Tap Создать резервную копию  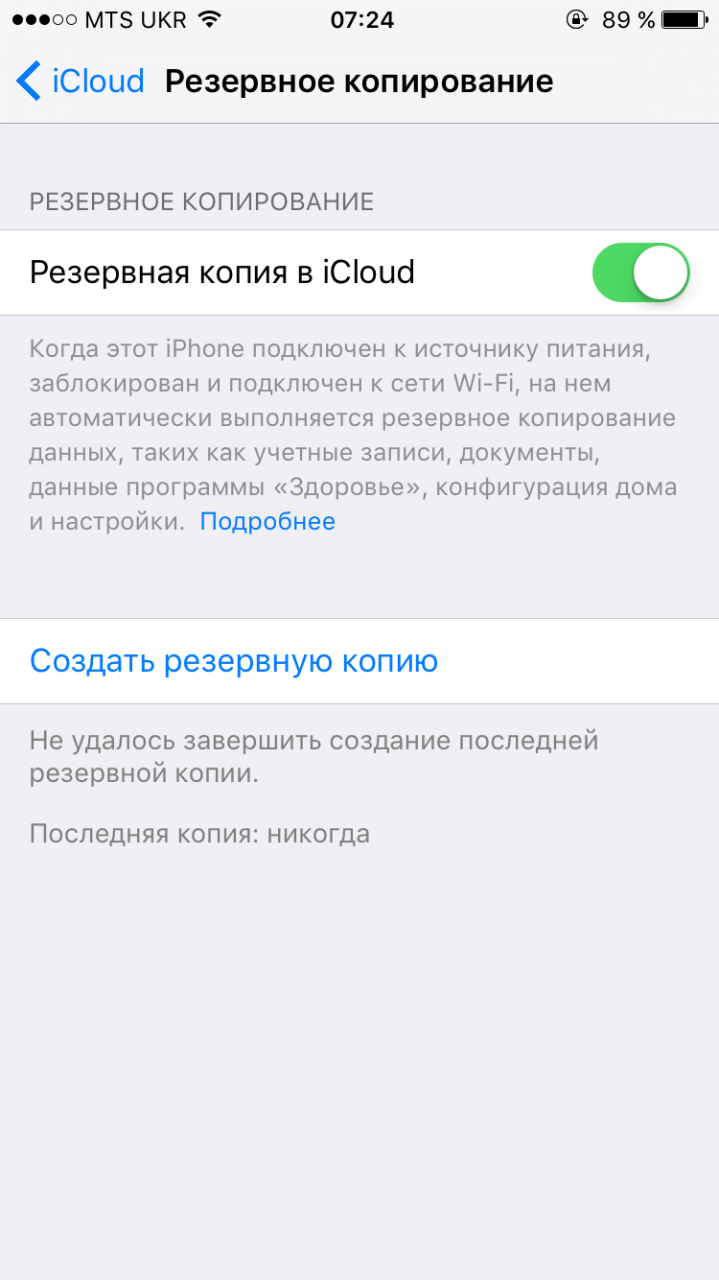359,661
